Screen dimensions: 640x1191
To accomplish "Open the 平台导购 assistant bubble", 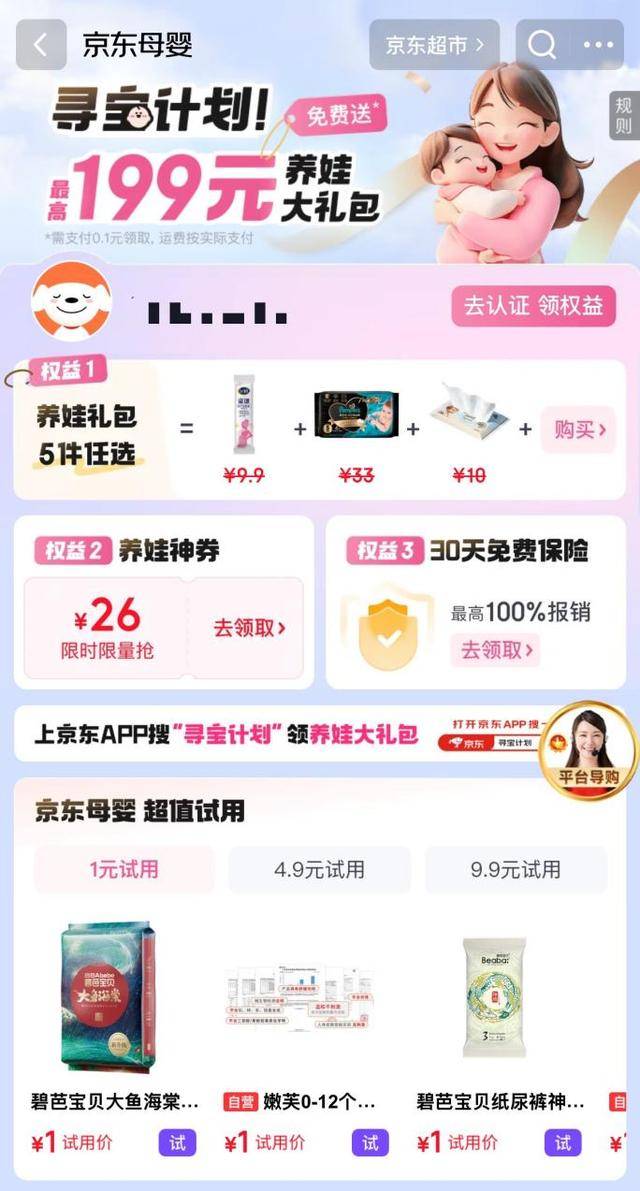I will point(588,751).
